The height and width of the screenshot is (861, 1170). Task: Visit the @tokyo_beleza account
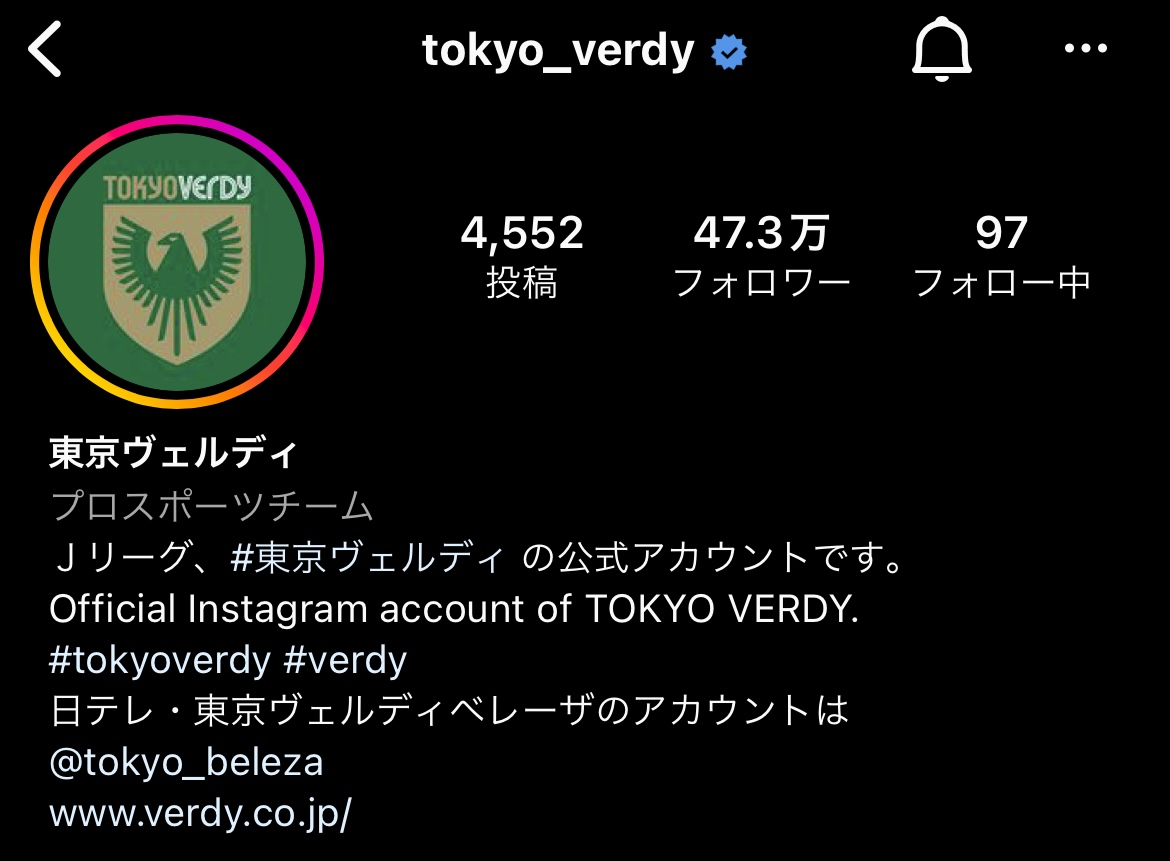[x=186, y=762]
